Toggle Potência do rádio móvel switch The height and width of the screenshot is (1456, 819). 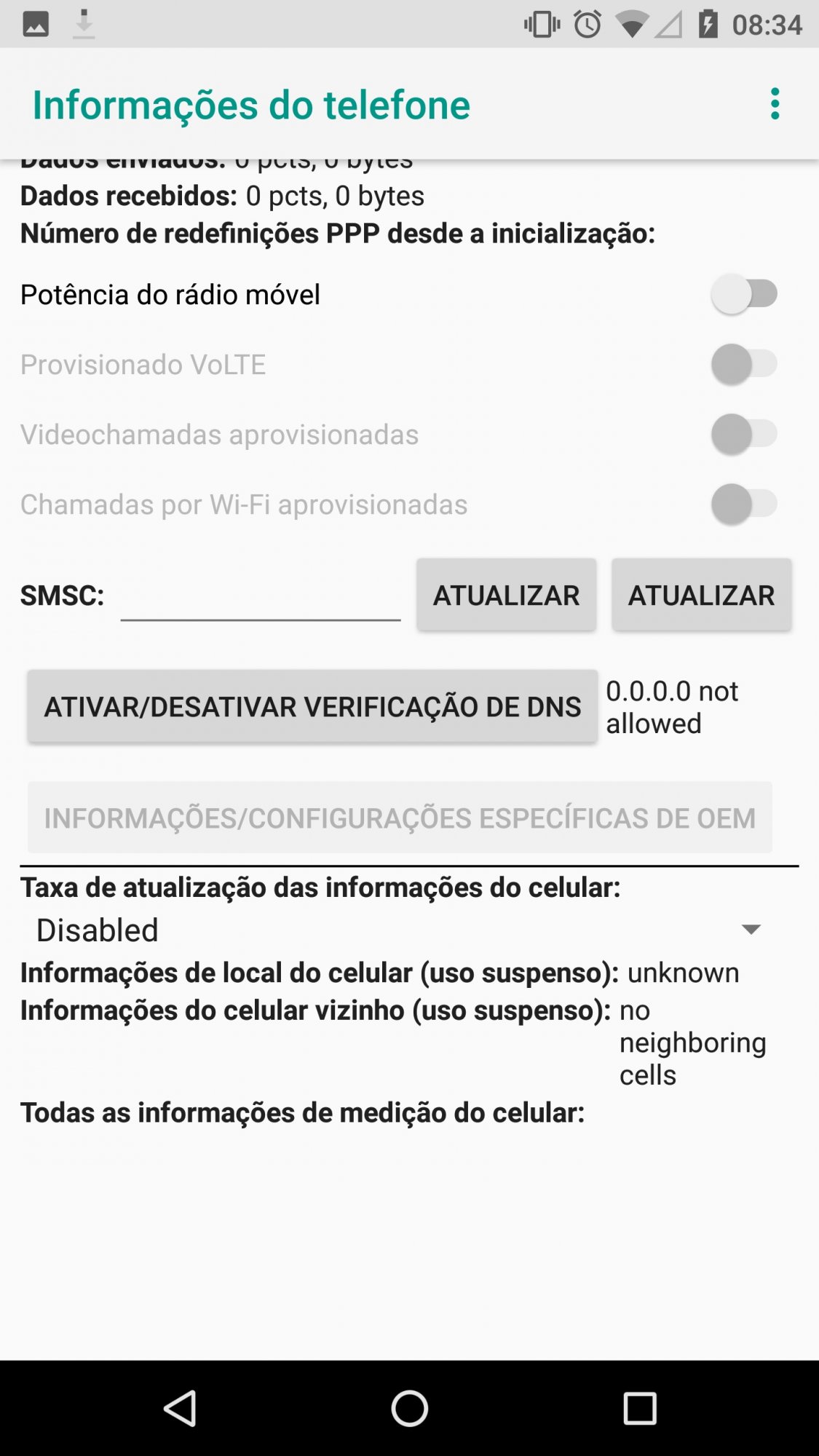[x=745, y=294]
